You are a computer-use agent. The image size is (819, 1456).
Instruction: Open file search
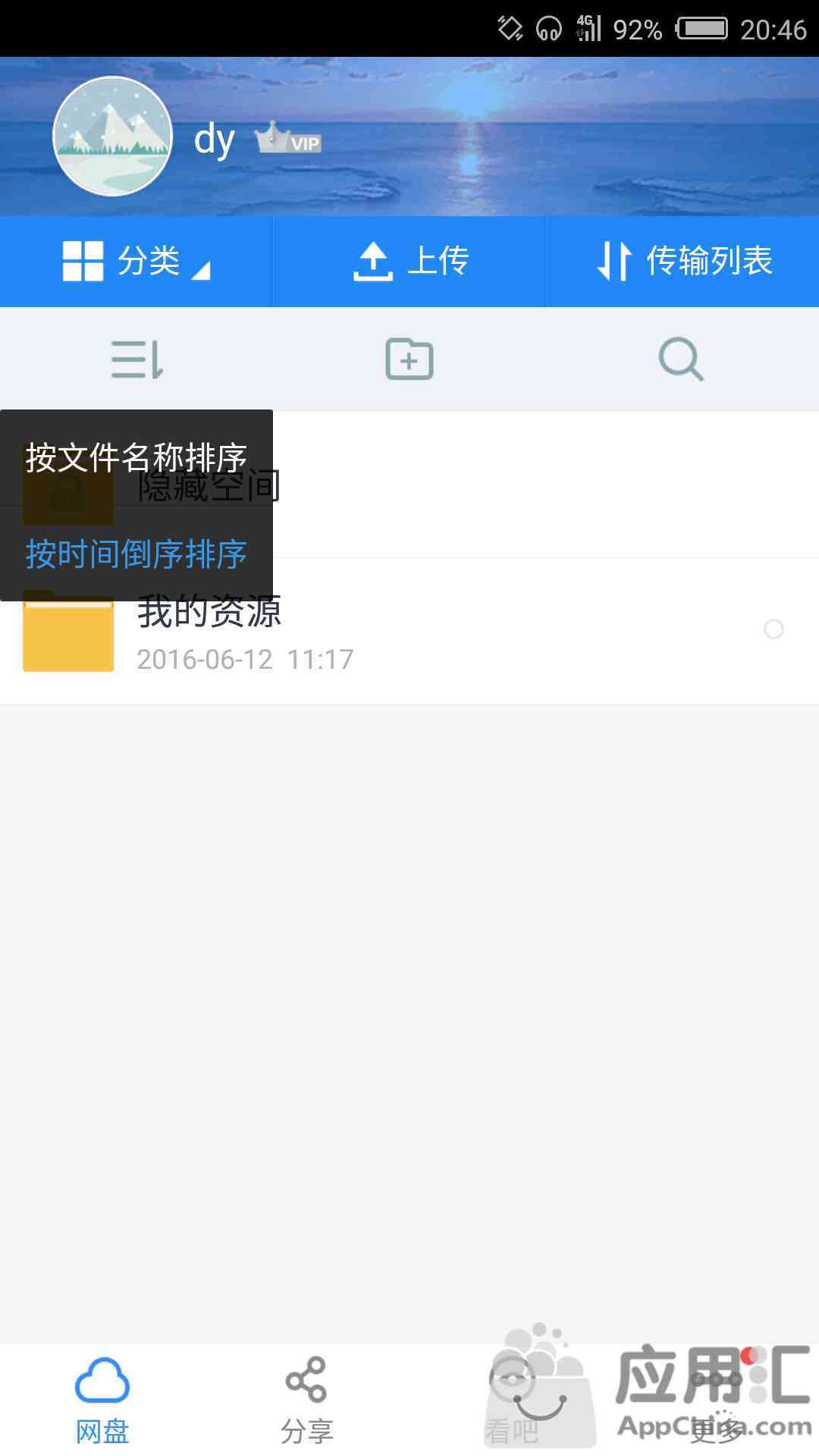point(681,359)
